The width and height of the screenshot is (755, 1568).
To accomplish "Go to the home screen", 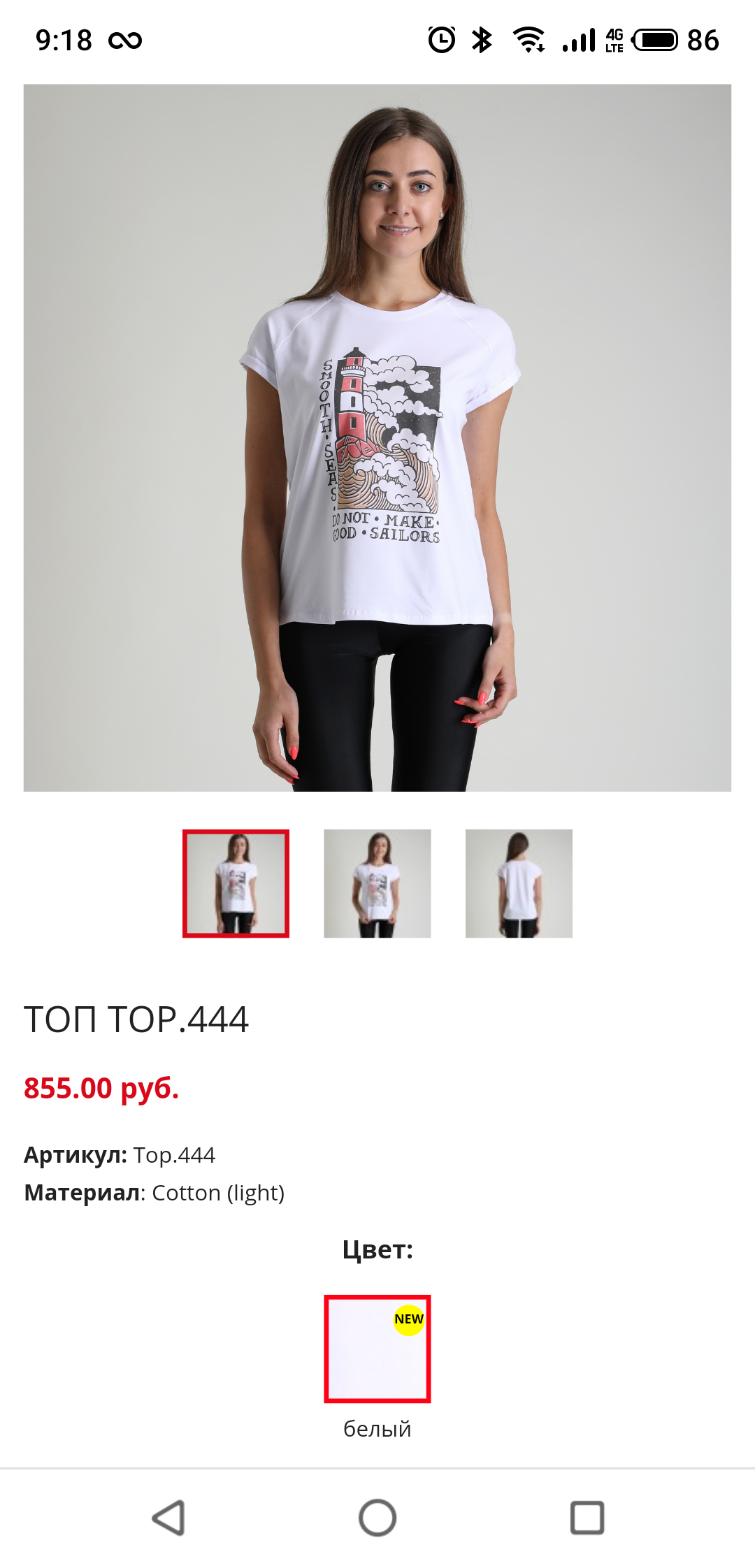I will (x=377, y=1518).
